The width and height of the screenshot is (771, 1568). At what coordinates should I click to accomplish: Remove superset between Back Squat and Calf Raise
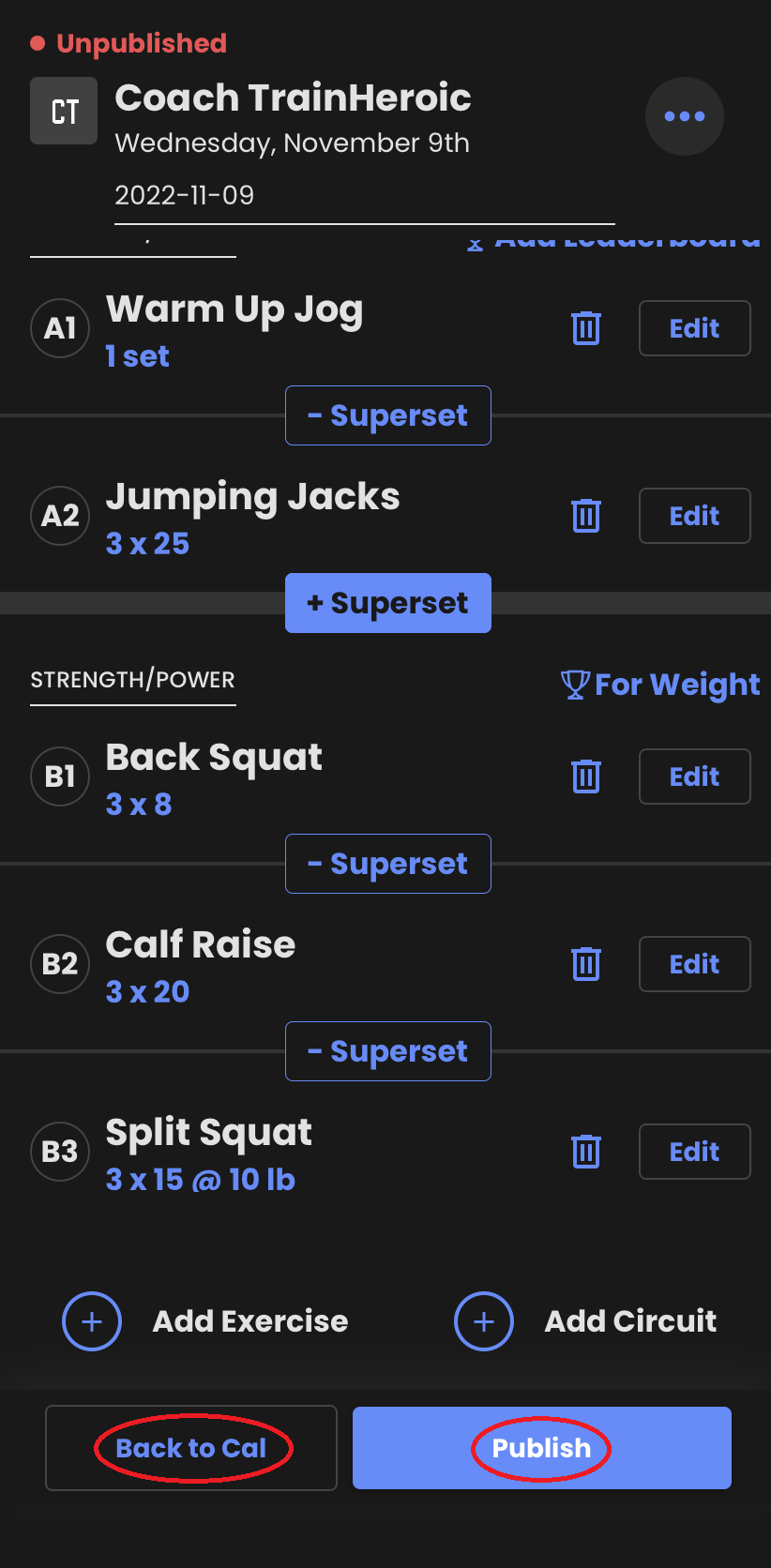388,864
